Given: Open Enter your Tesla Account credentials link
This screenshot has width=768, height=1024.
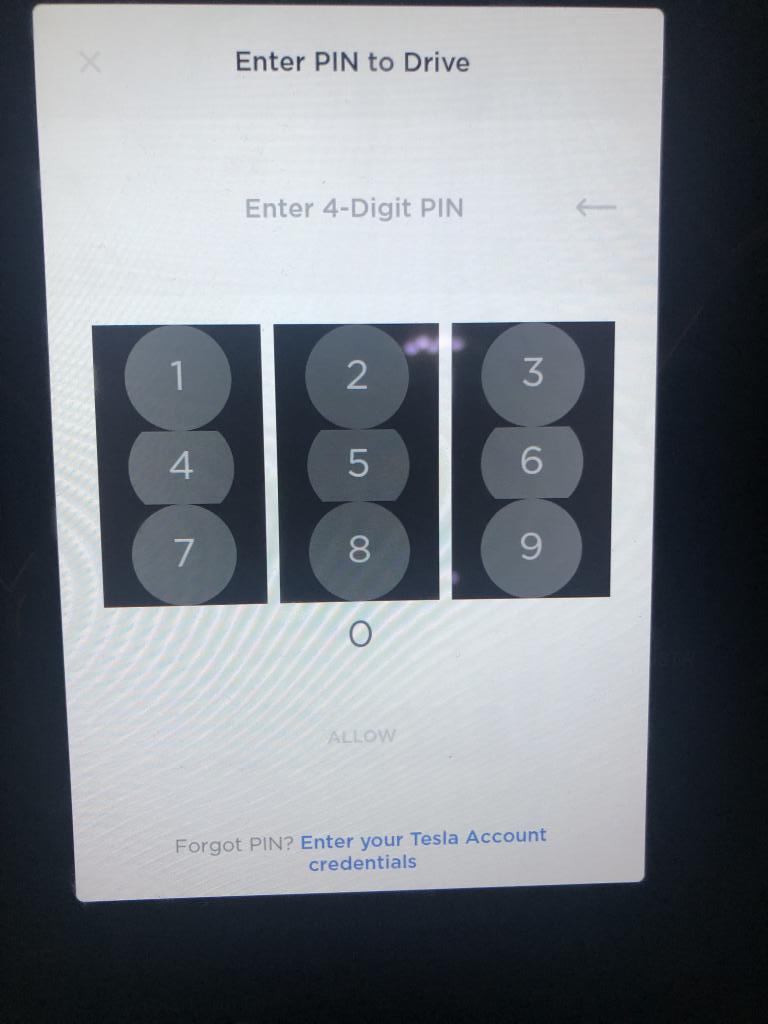Looking at the screenshot, I should click(x=423, y=848).
